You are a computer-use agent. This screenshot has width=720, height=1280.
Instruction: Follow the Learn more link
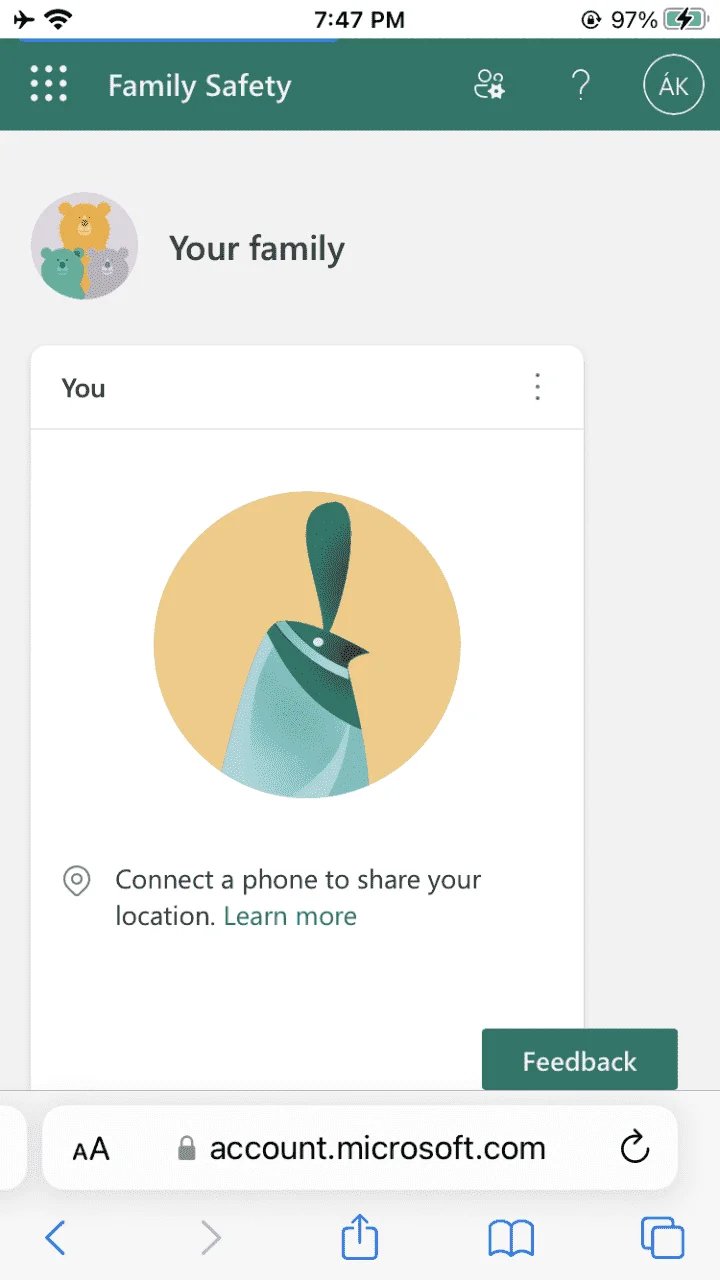click(290, 916)
